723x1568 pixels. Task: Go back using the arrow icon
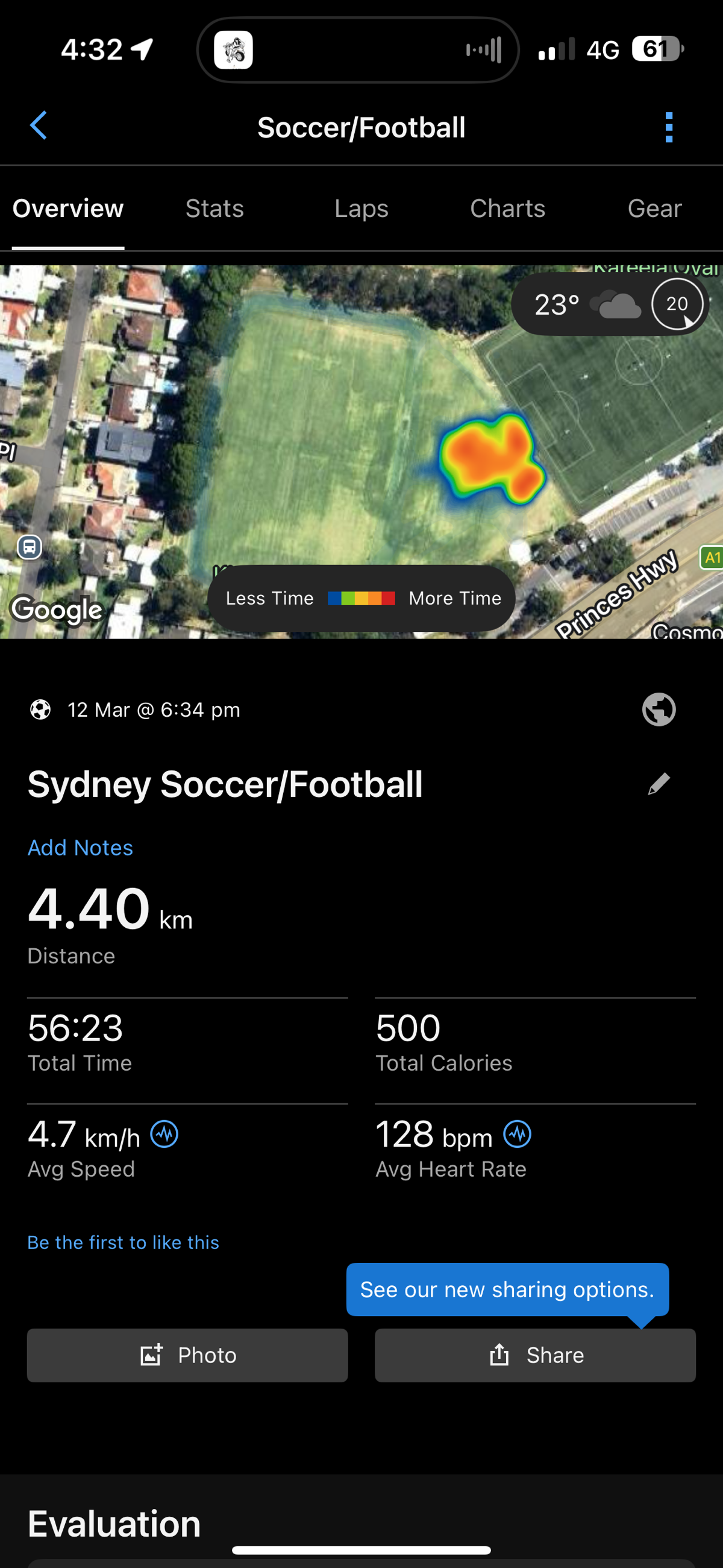[39, 126]
